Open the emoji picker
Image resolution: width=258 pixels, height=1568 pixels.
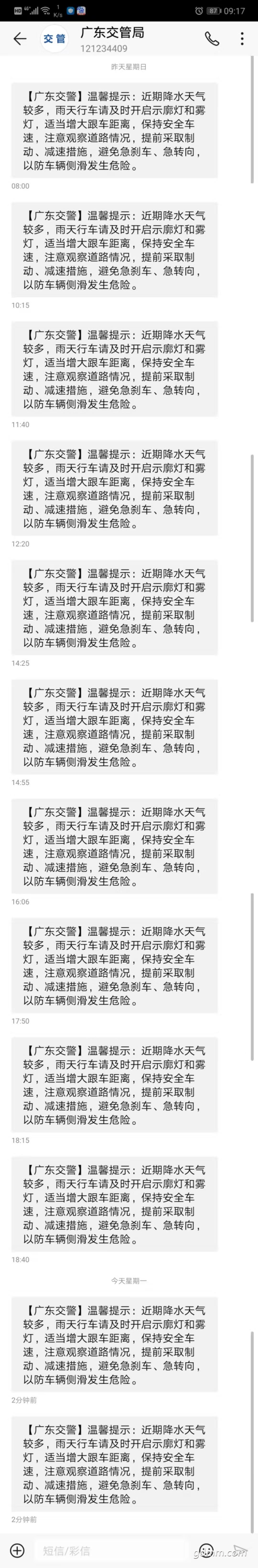207,1550
